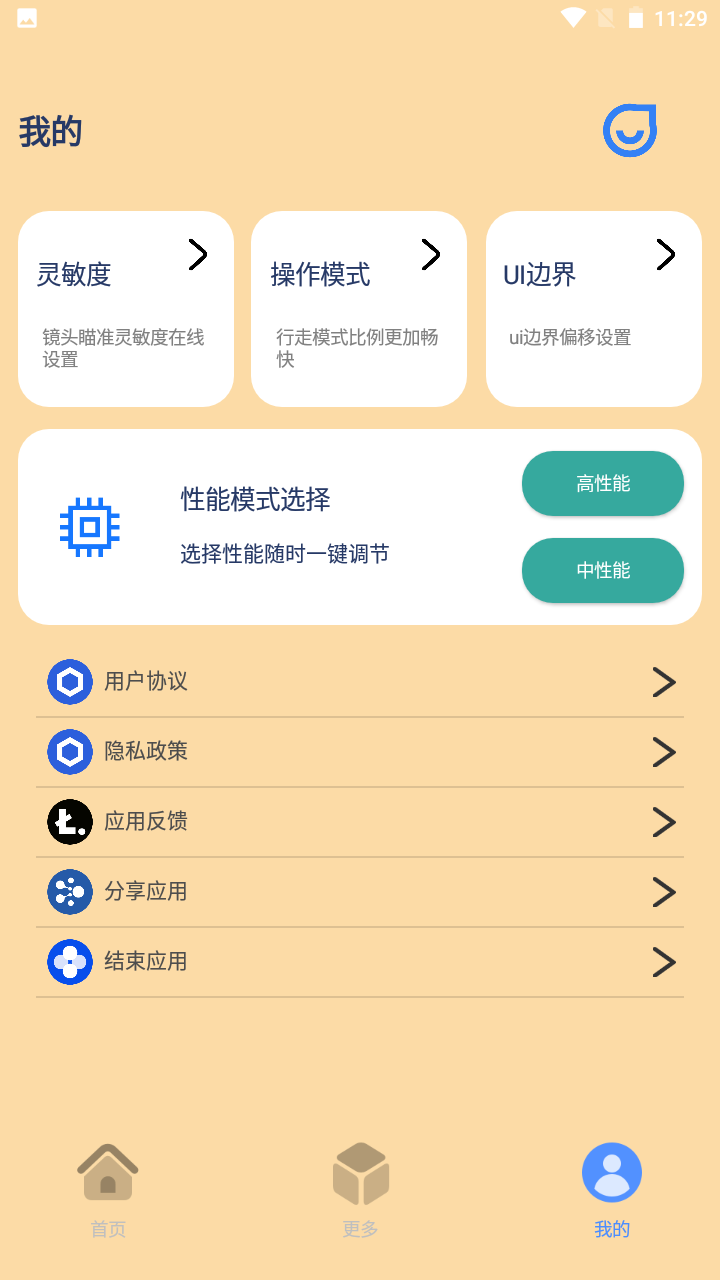The height and width of the screenshot is (1280, 720).
Task: Click the home icon in bottom navigation
Action: point(108,1171)
